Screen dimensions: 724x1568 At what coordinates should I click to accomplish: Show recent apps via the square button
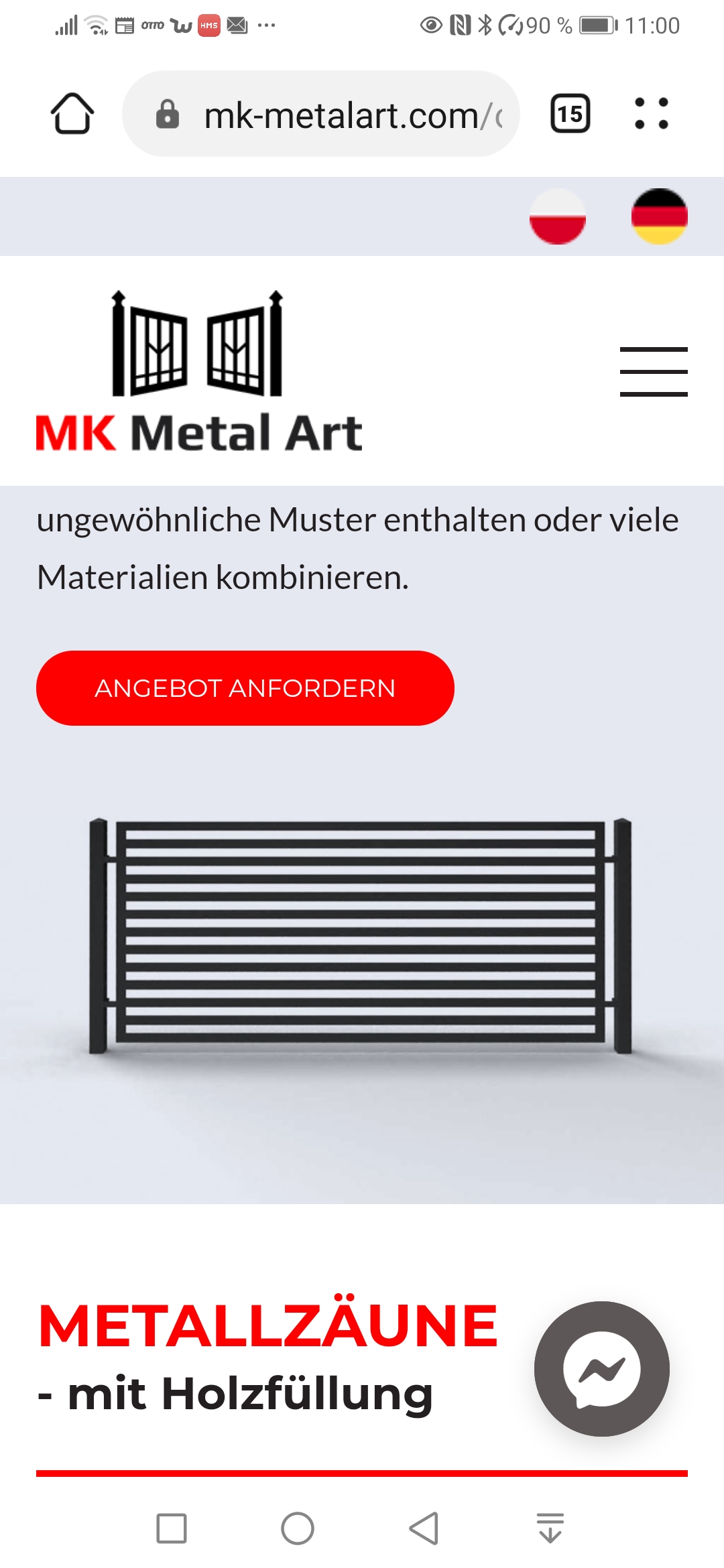[x=172, y=1528]
